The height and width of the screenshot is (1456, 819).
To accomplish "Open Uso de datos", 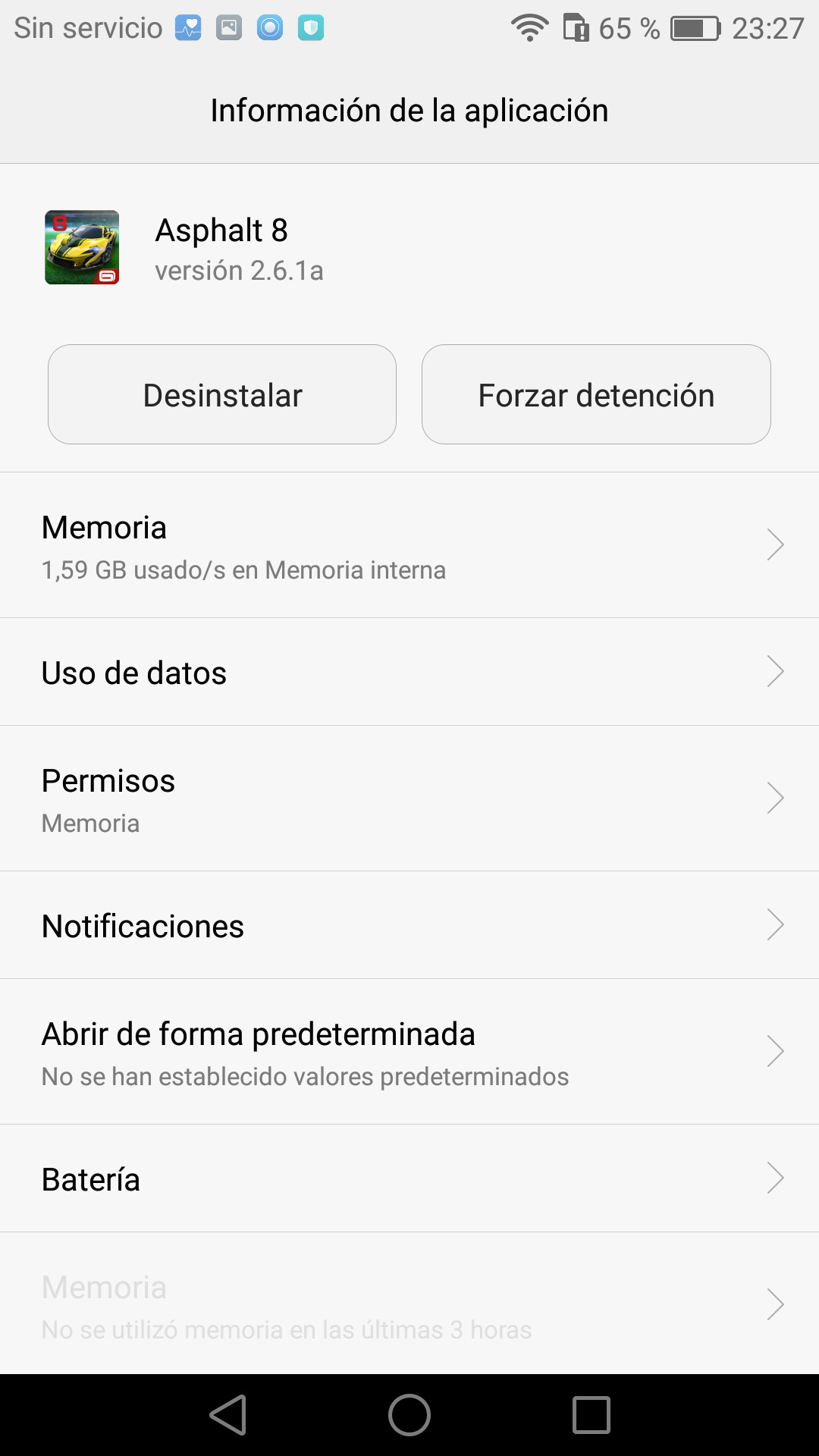I will [409, 672].
